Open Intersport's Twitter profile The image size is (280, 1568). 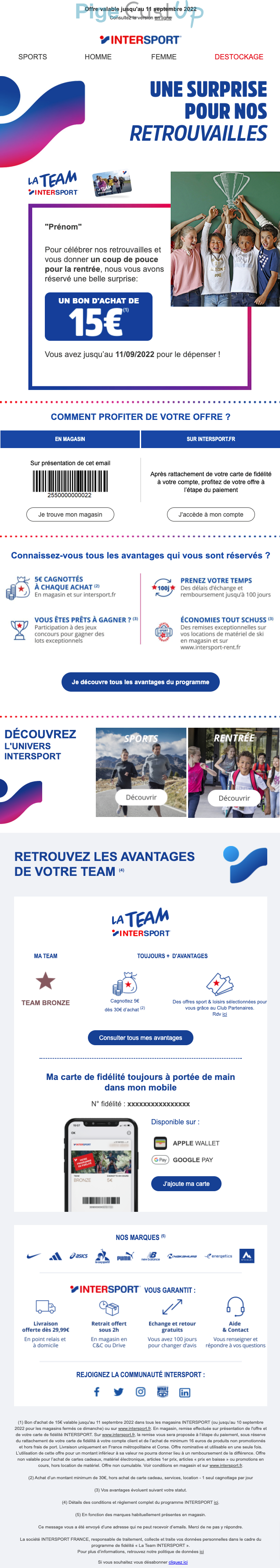pyautogui.click(x=118, y=1392)
